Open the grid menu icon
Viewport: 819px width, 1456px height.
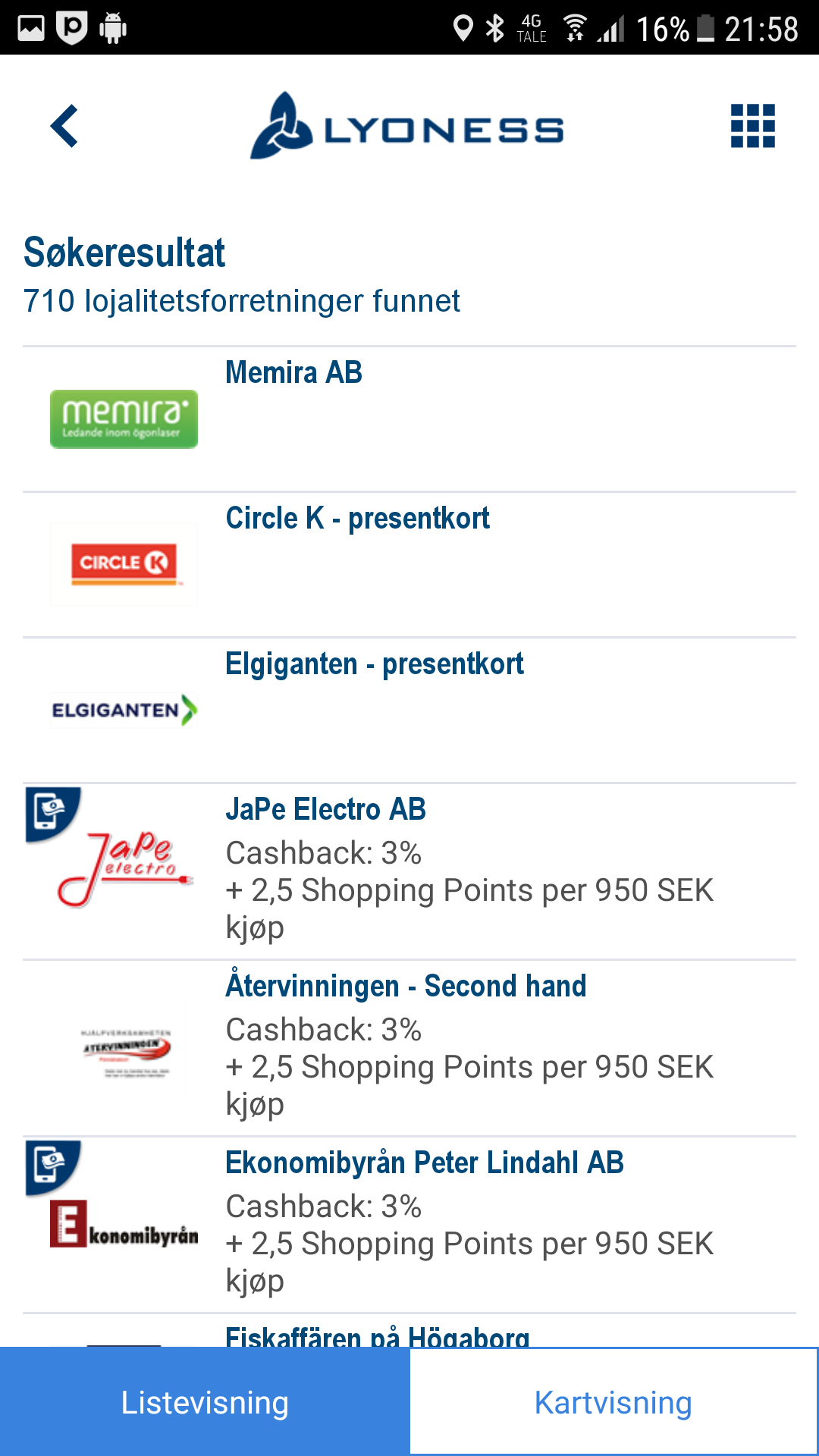(752, 126)
